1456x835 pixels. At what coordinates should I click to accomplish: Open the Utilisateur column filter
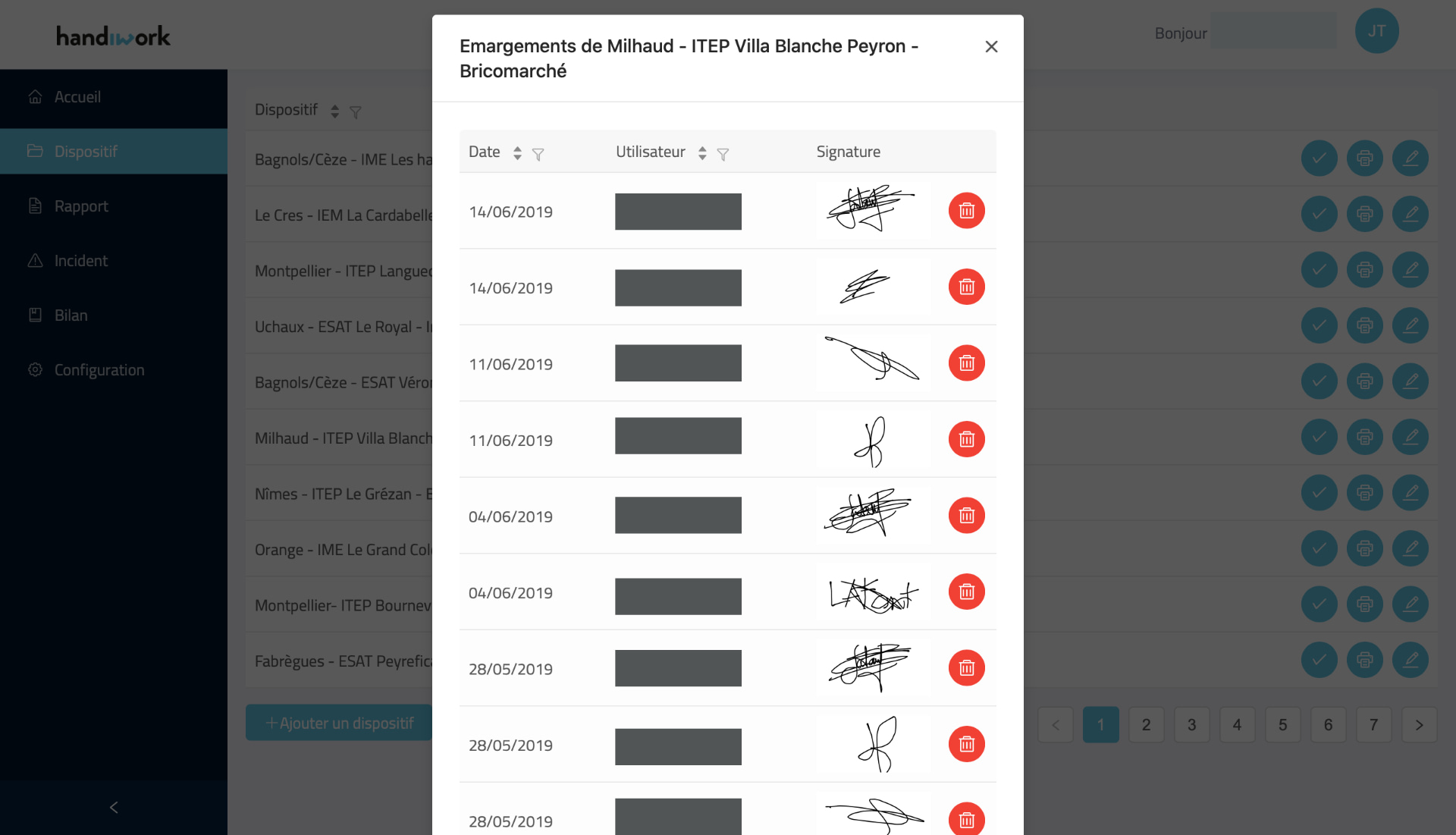pos(723,155)
